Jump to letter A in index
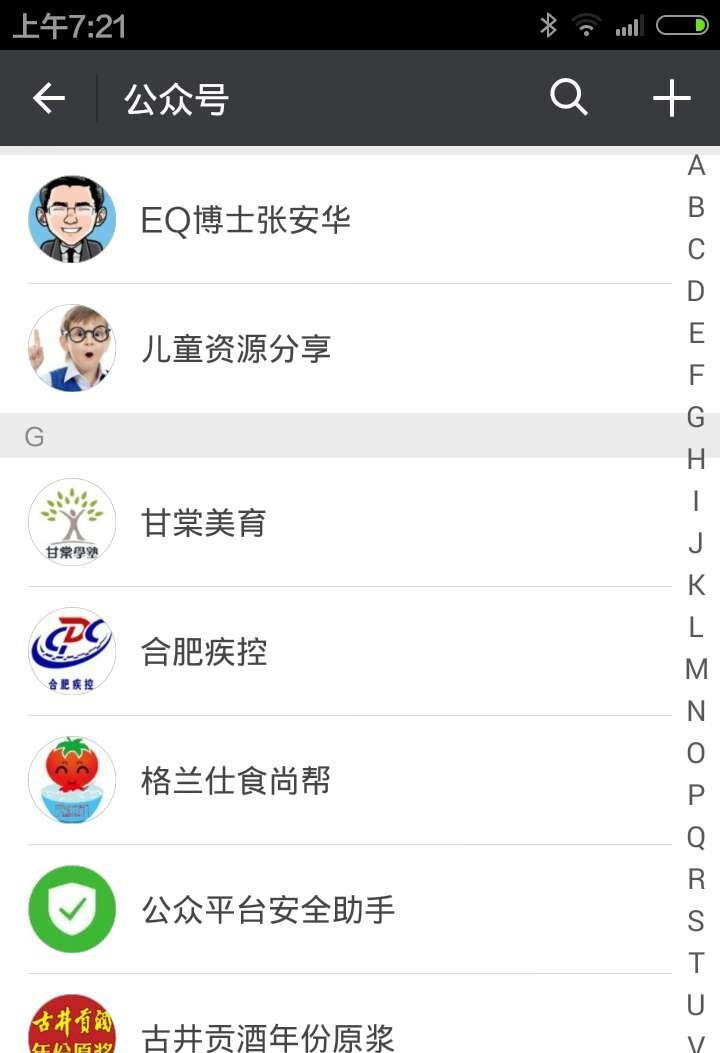Viewport: 720px width, 1053px height. pyautogui.click(x=696, y=166)
